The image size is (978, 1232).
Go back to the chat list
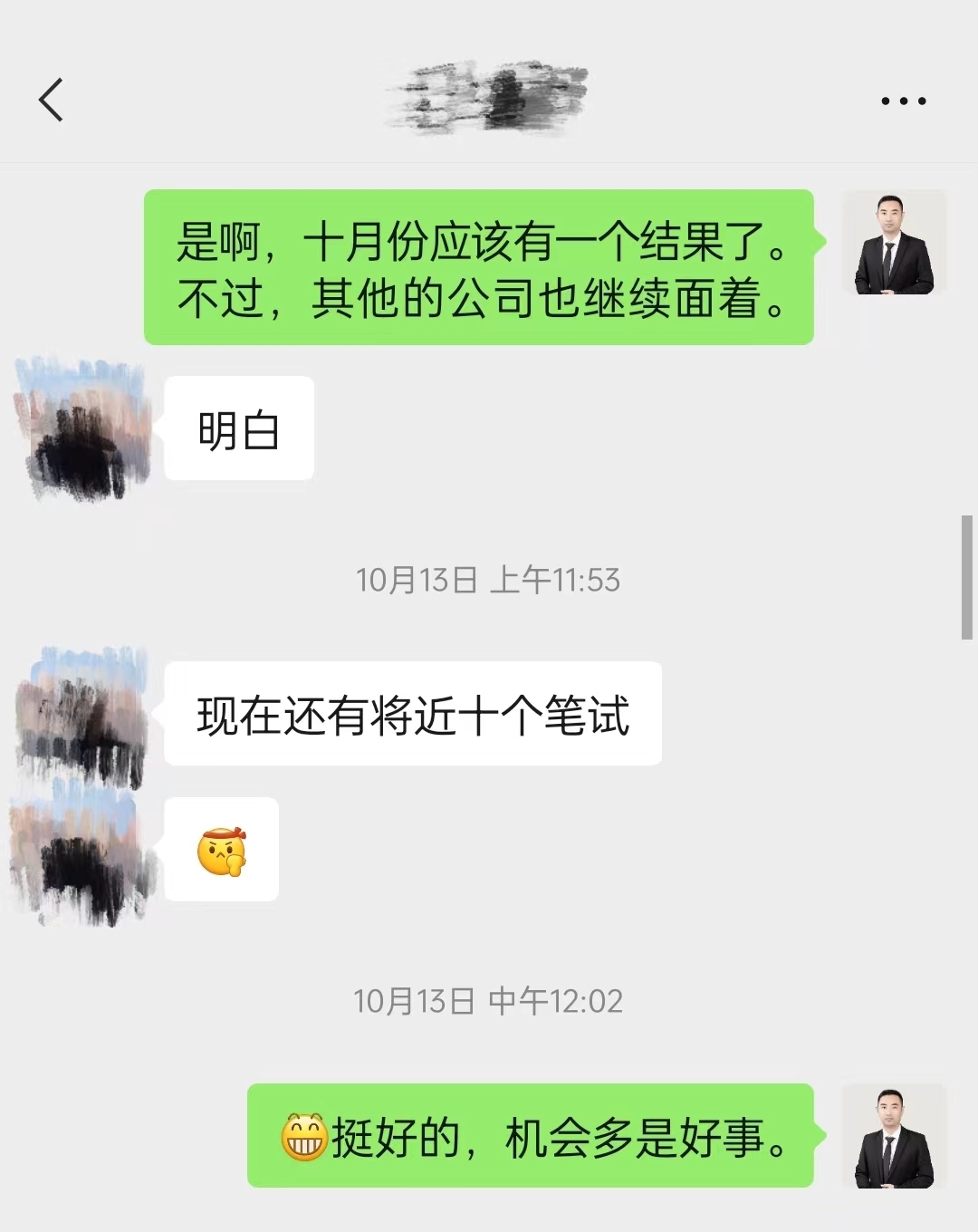(52, 100)
